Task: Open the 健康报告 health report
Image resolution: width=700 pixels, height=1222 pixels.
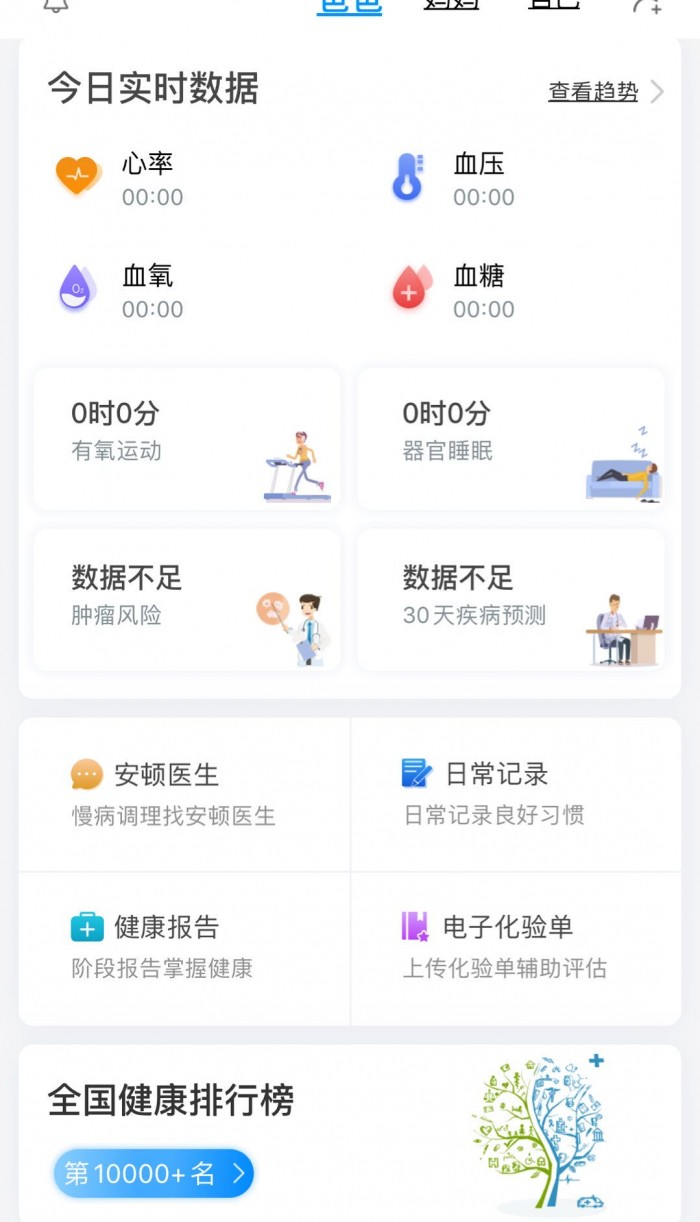Action: (185, 947)
